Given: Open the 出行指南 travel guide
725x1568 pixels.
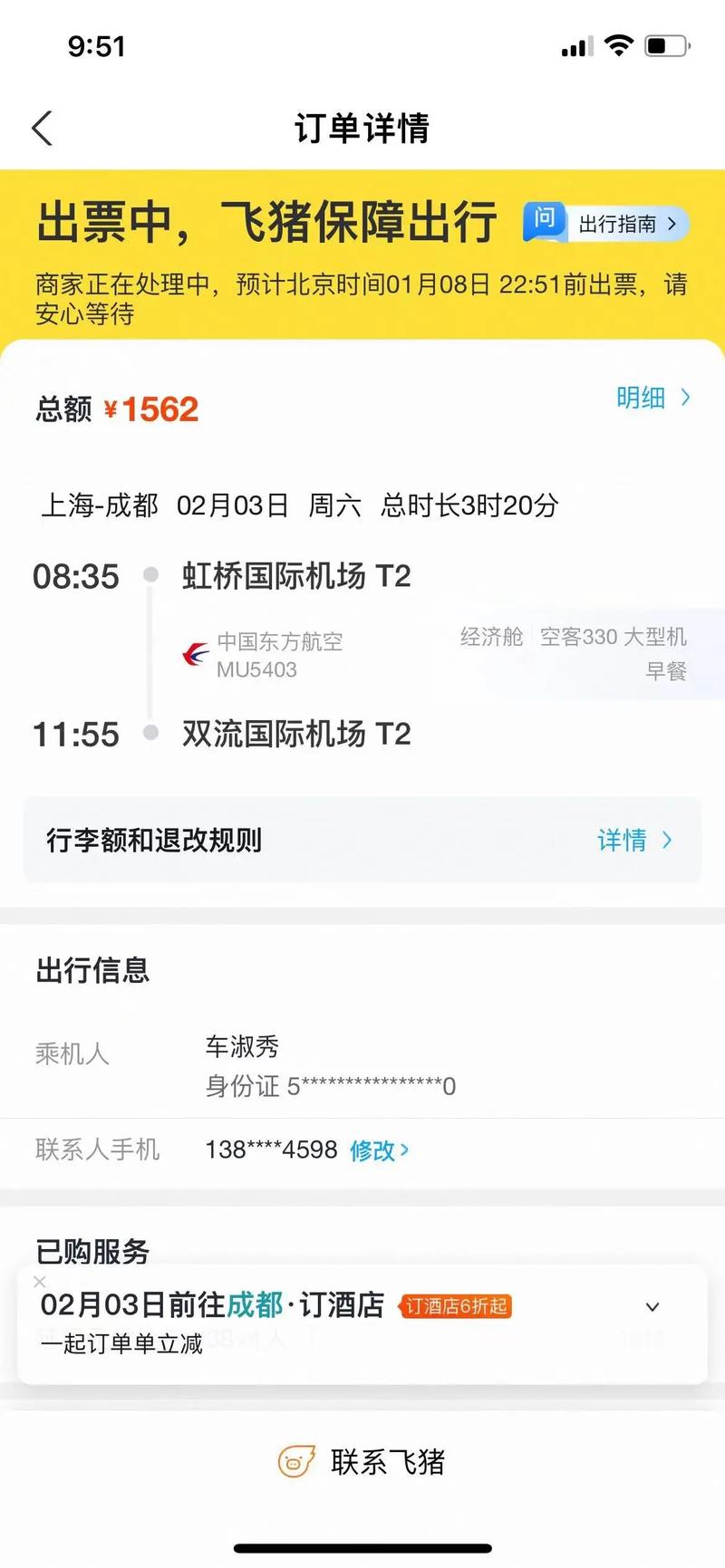Looking at the screenshot, I should (606, 223).
